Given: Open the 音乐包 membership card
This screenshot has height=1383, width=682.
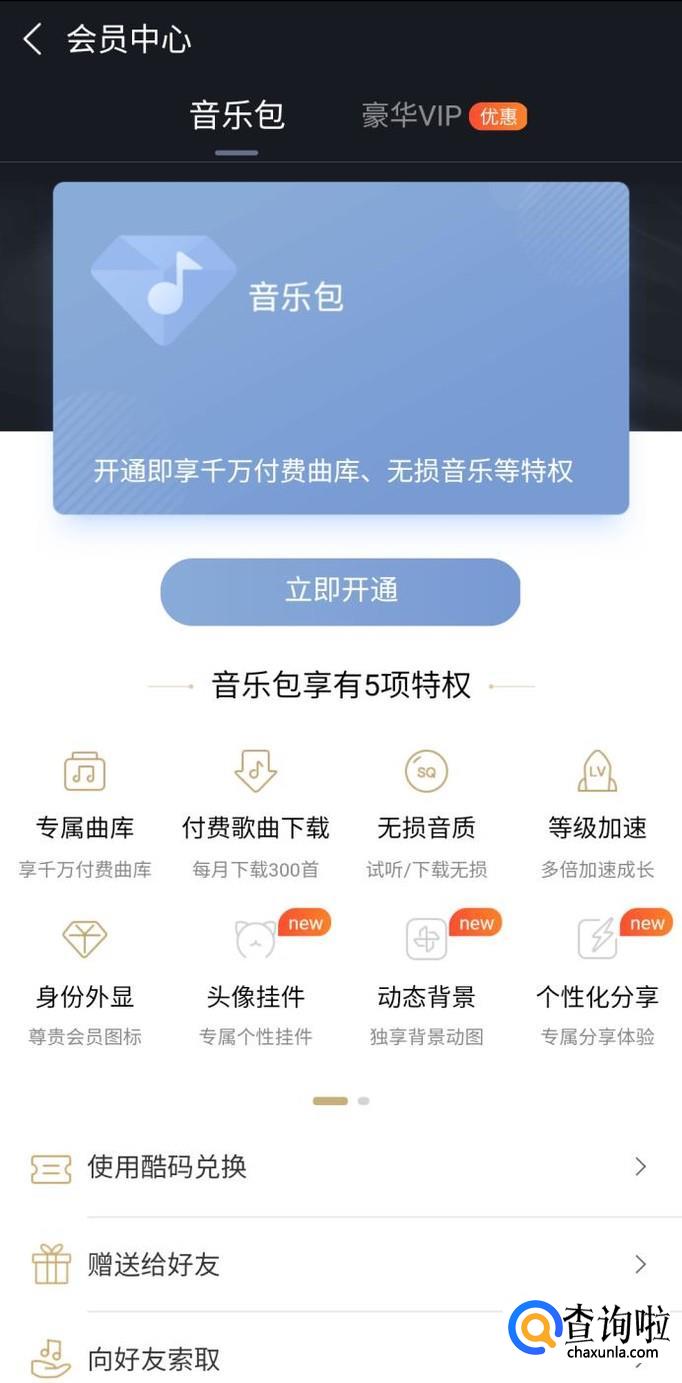Looking at the screenshot, I should [x=340, y=347].
